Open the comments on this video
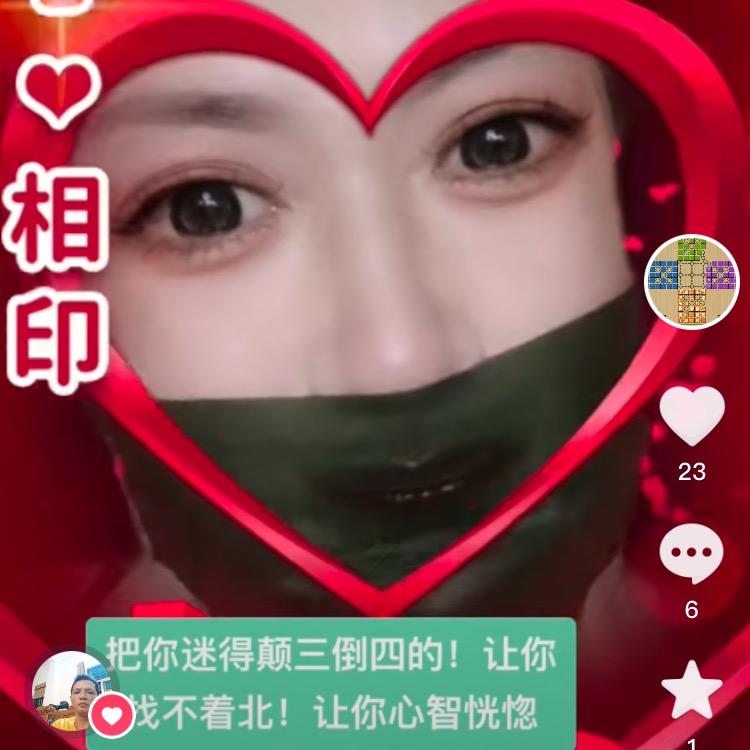Screen dimensions: 750x750 click(691, 553)
